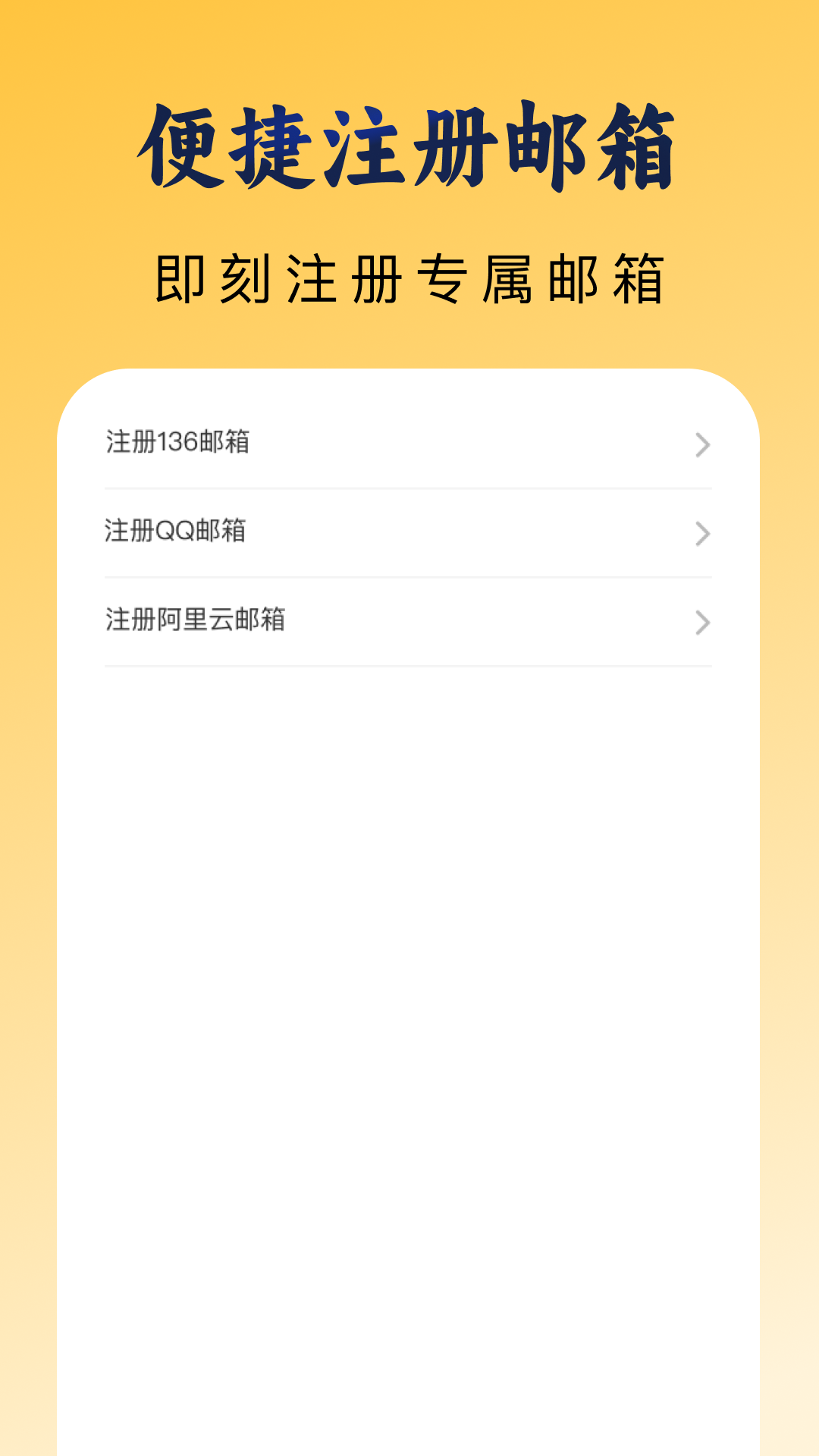Select the second row for QQ mailbox
This screenshot has height=1456, width=819.
(x=409, y=533)
